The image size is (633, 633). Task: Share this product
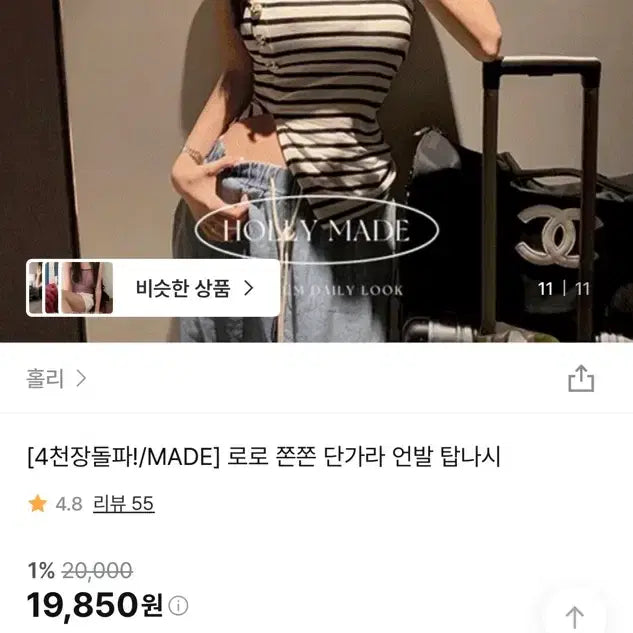click(x=581, y=378)
